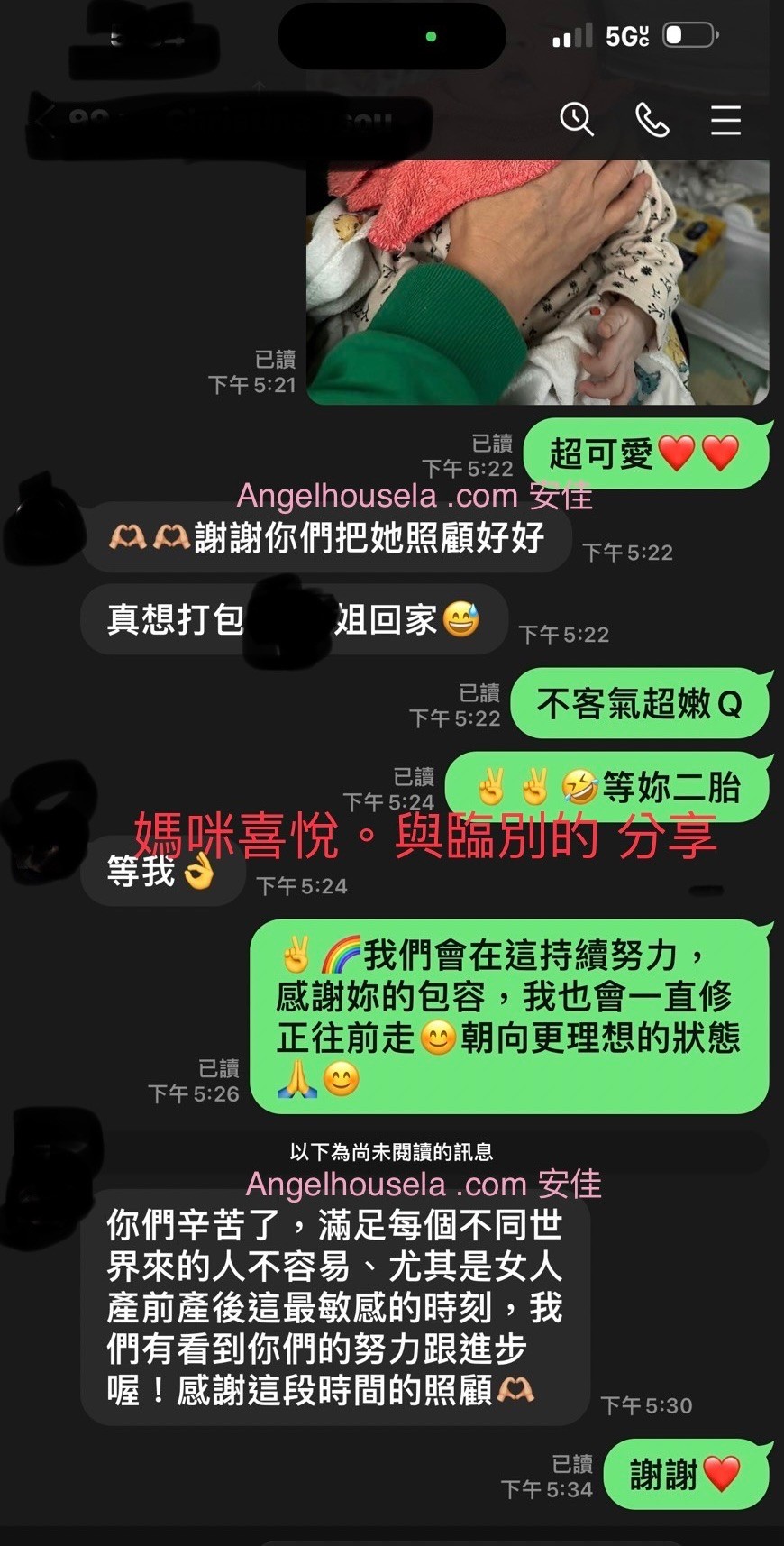
Task: Open the baby photo sent at 5:21
Action: tap(537, 281)
